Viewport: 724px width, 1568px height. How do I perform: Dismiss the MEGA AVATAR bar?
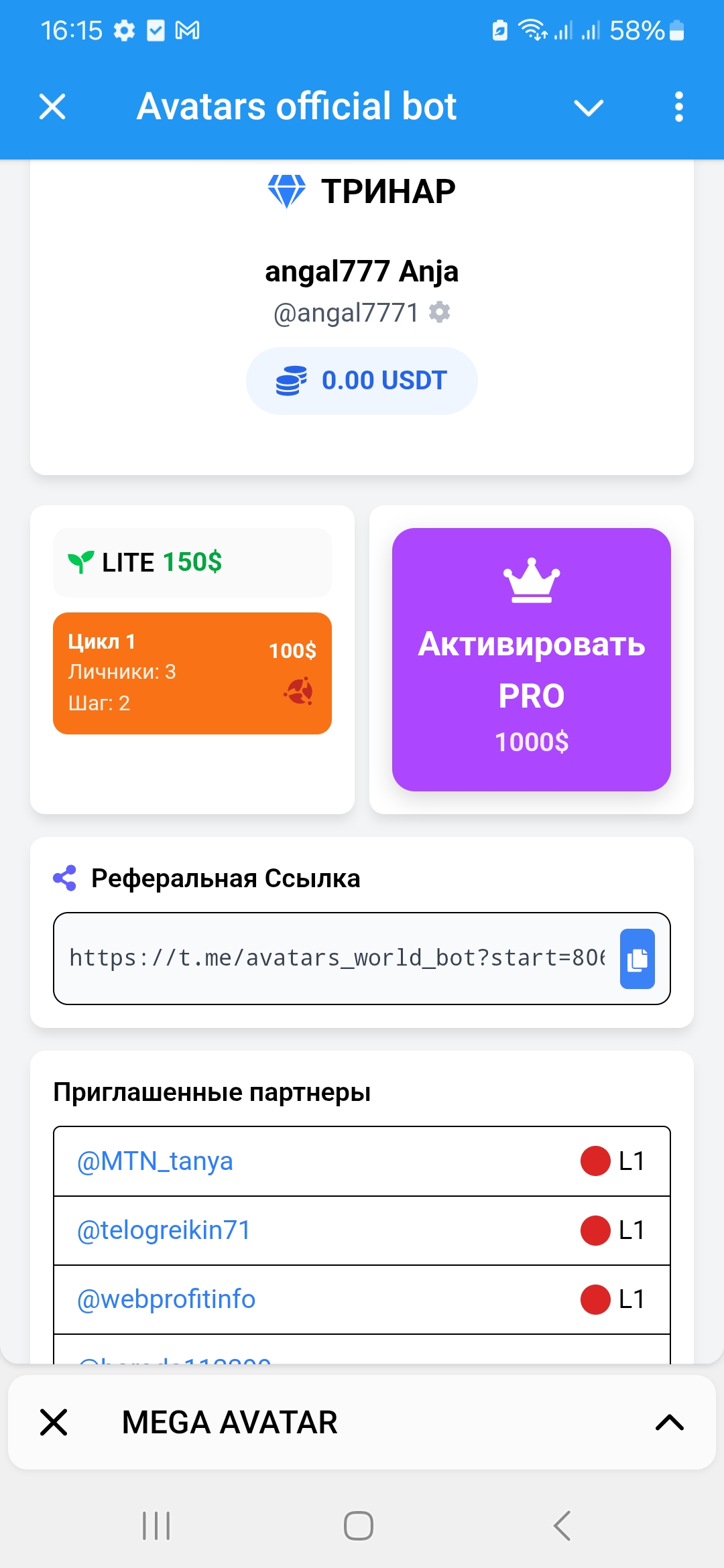tap(54, 1422)
